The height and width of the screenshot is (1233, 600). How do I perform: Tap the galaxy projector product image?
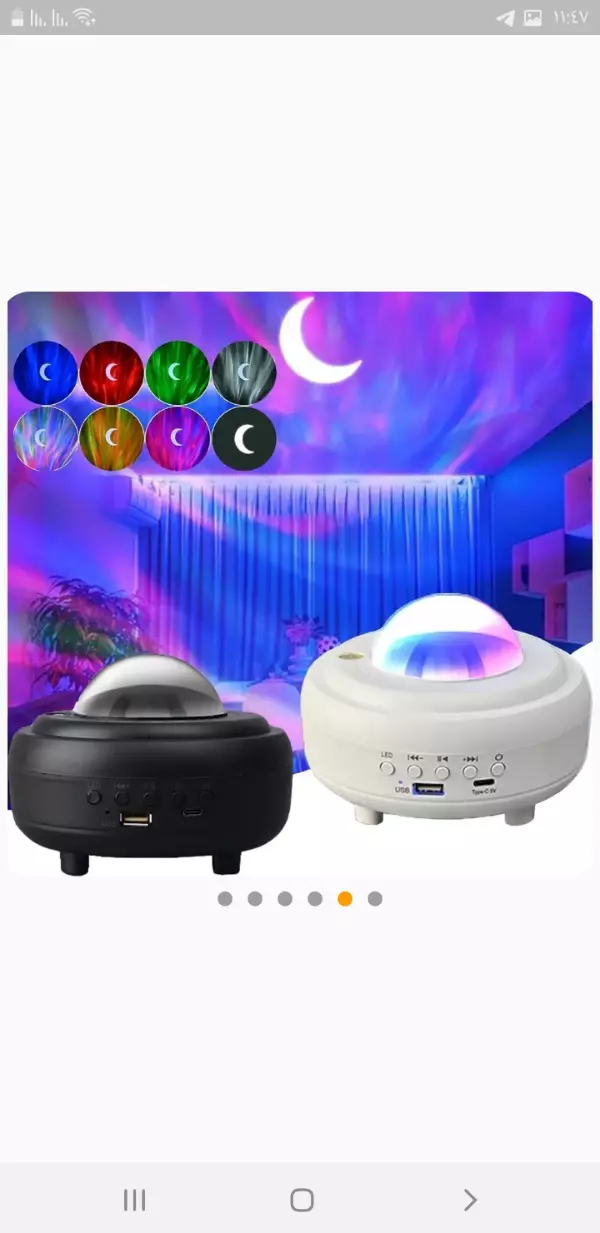pyautogui.click(x=300, y=583)
